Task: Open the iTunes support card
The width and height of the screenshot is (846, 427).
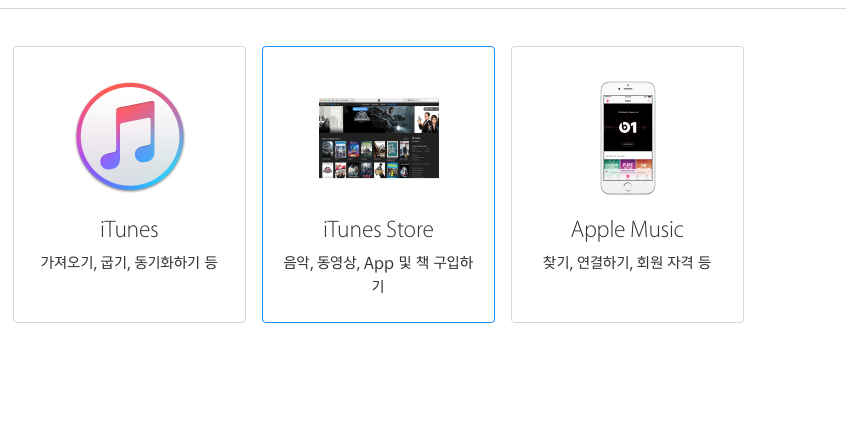Action: click(x=129, y=185)
